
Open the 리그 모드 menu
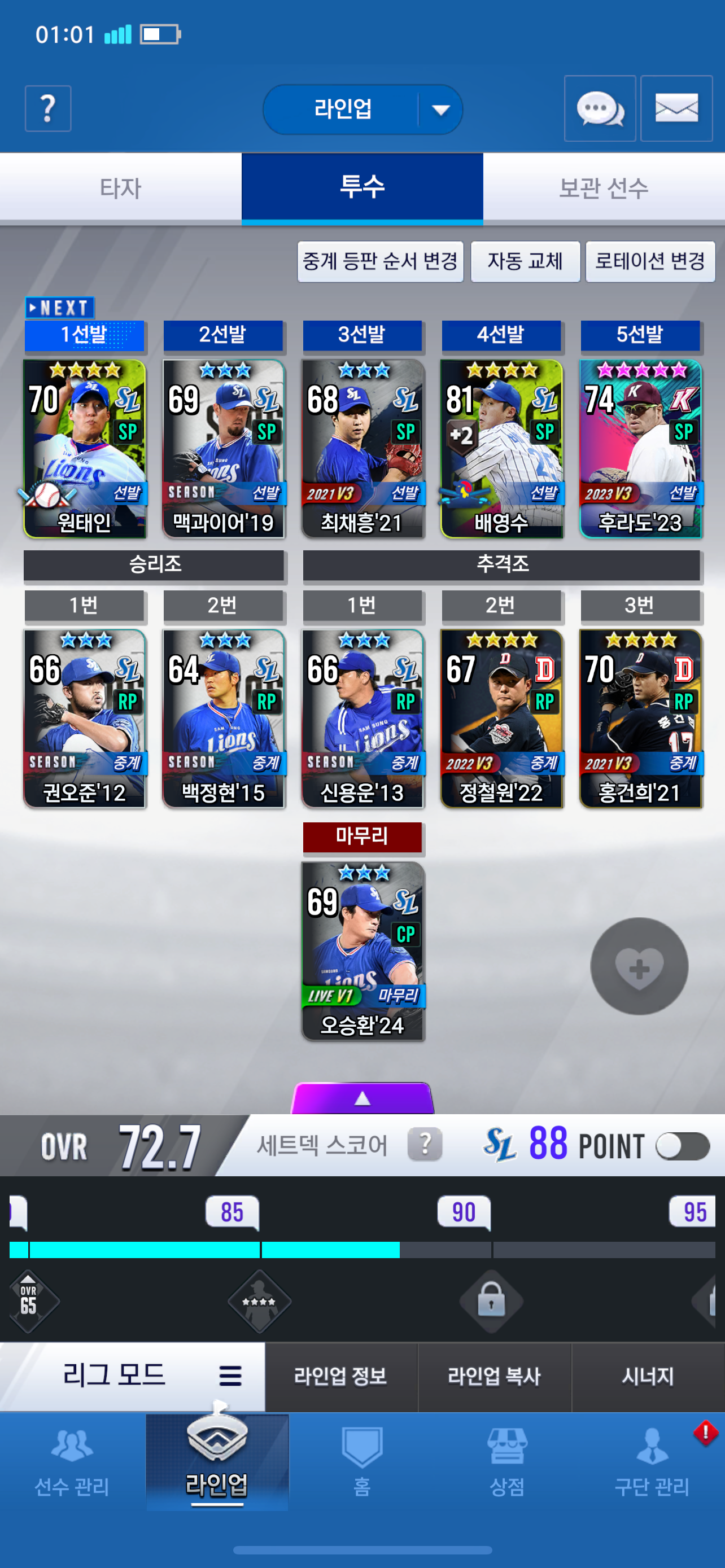[132, 1376]
